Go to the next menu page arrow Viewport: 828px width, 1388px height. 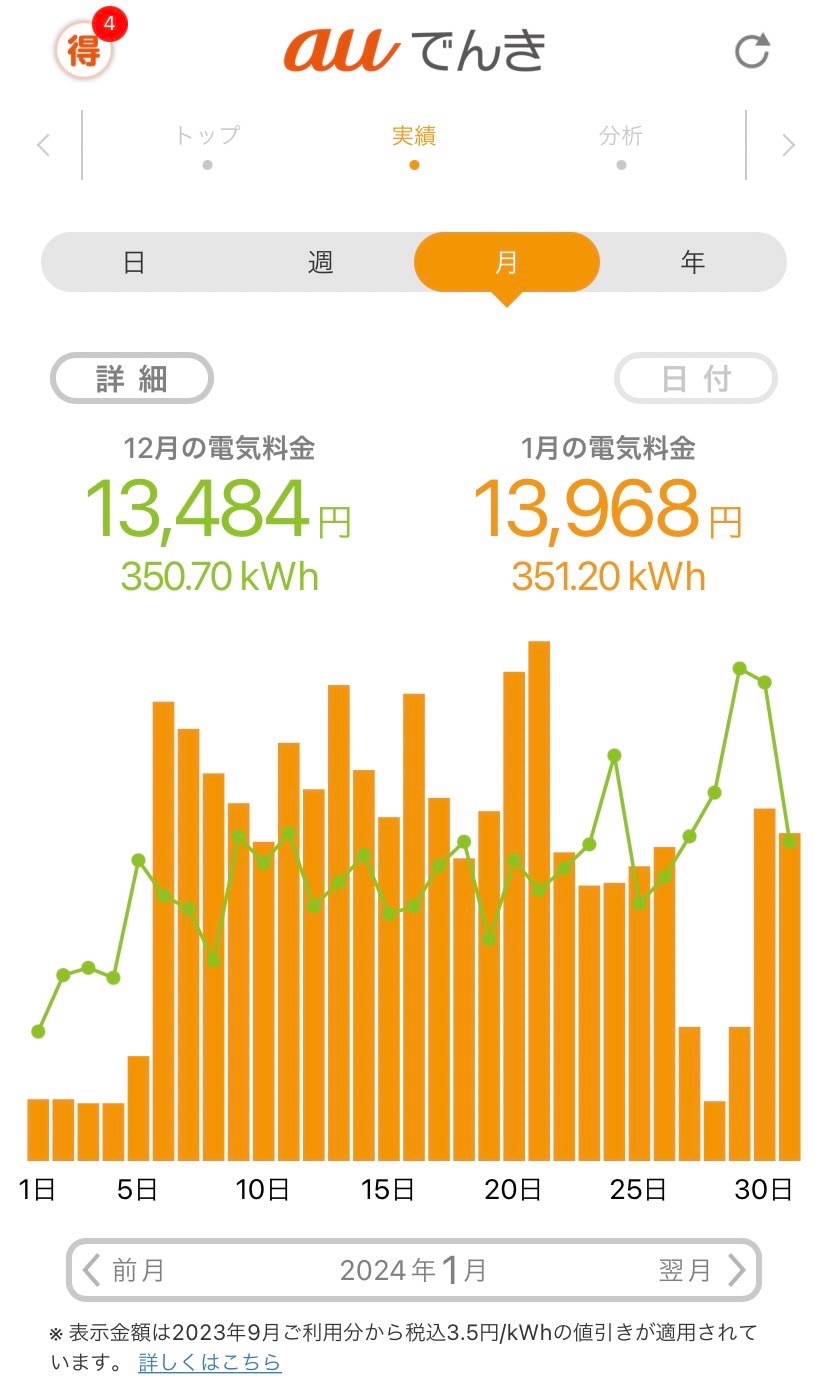point(788,146)
